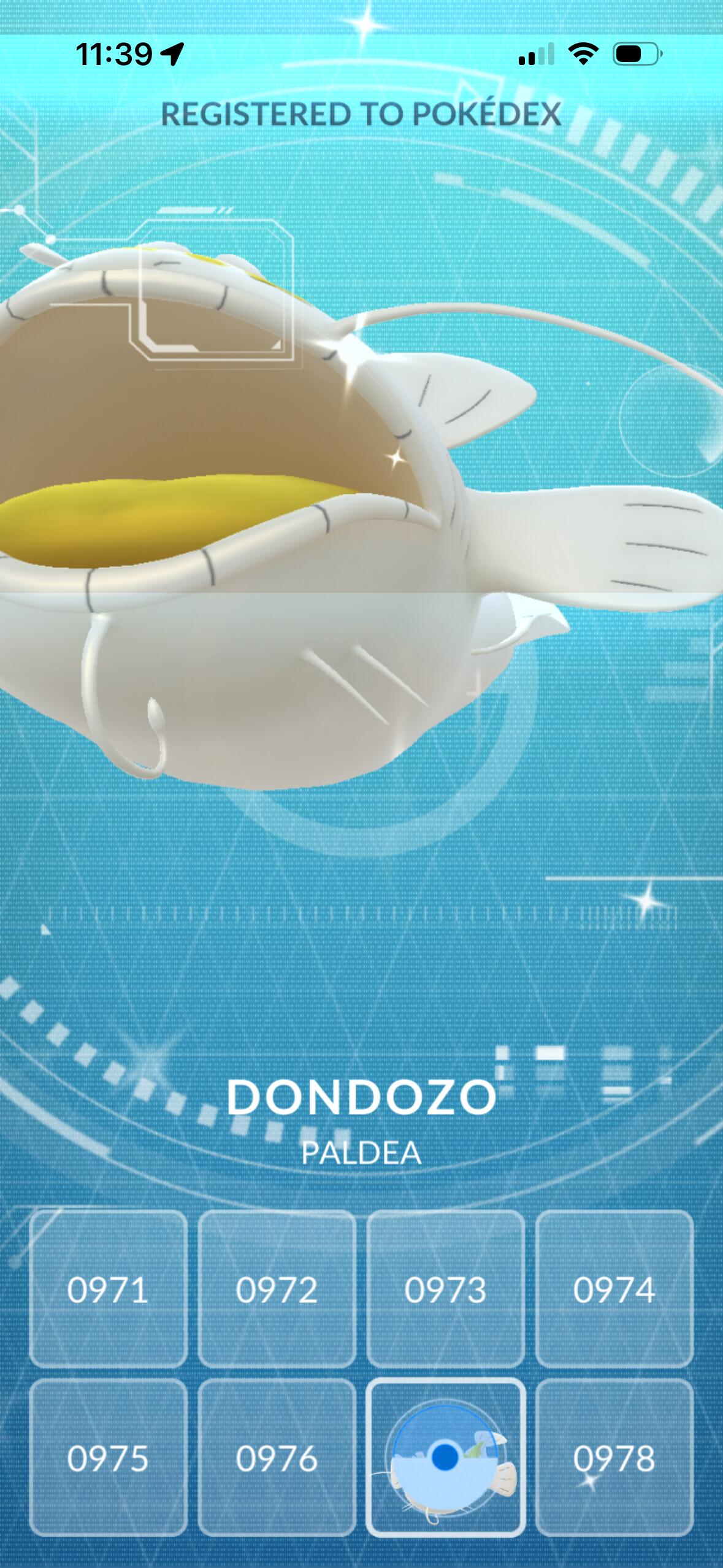Viewport: 723px width, 1568px height.
Task: Tap Pokédex tile number 0973
Action: [x=445, y=1289]
